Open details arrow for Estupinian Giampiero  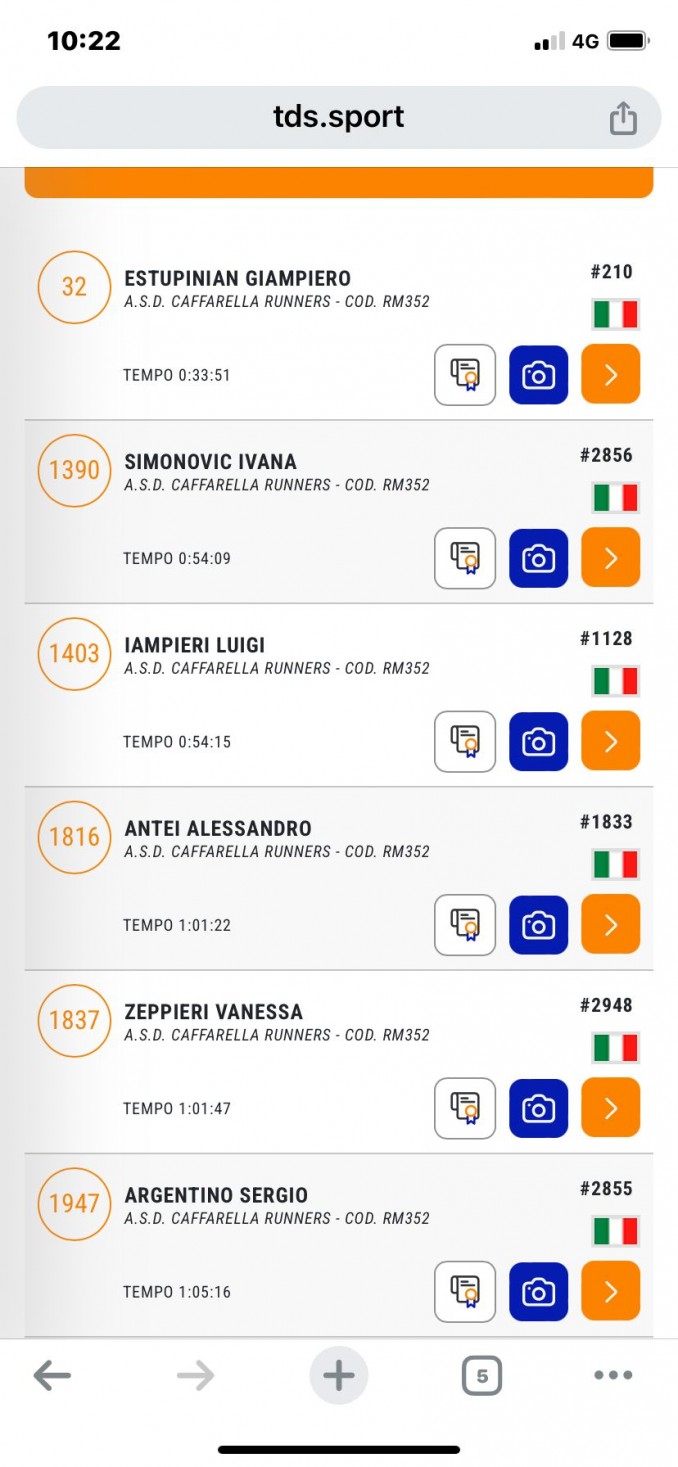(x=611, y=375)
